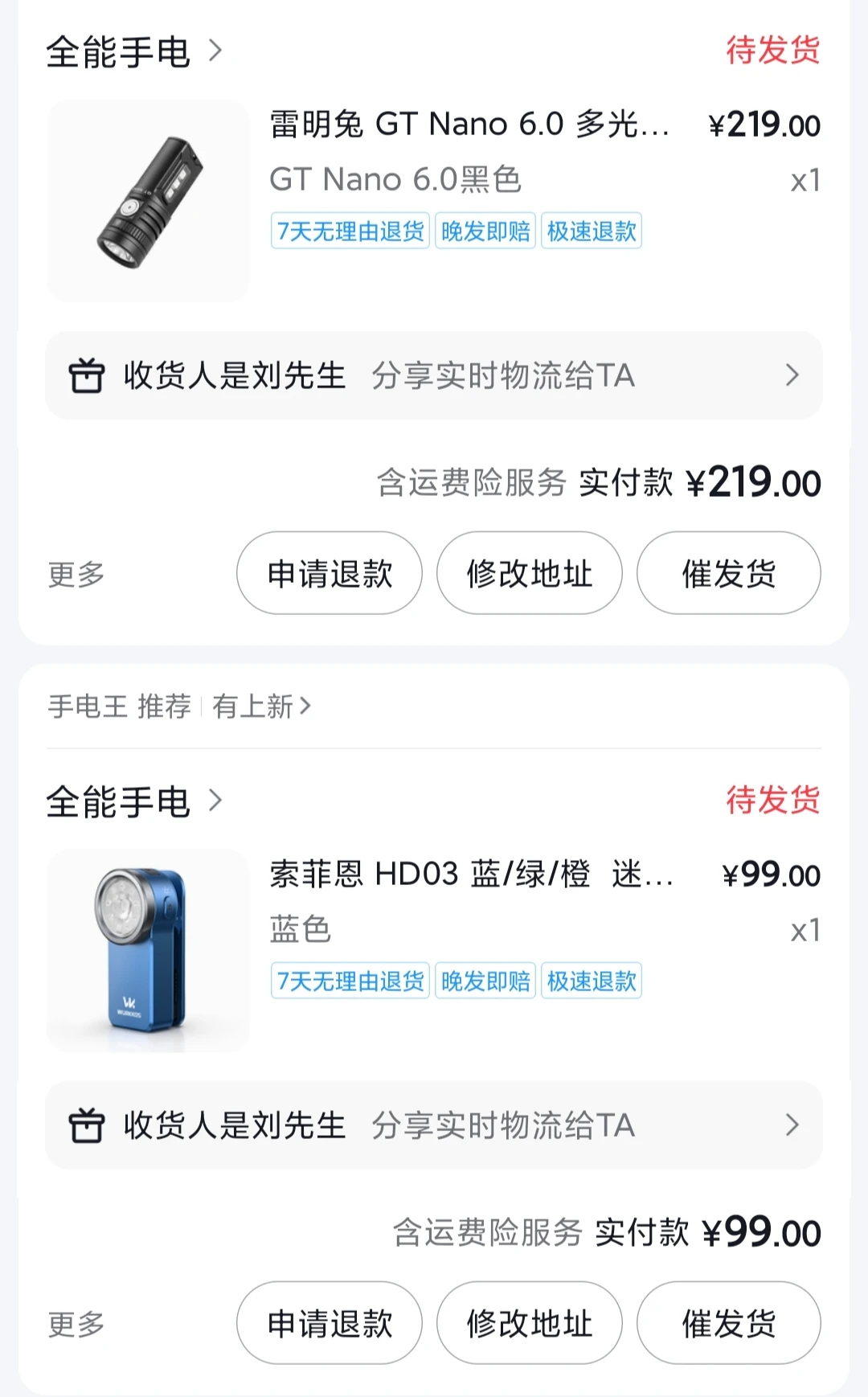Modify address for the ¥99.00 order
The width and height of the screenshot is (868, 1397).
point(529,1324)
